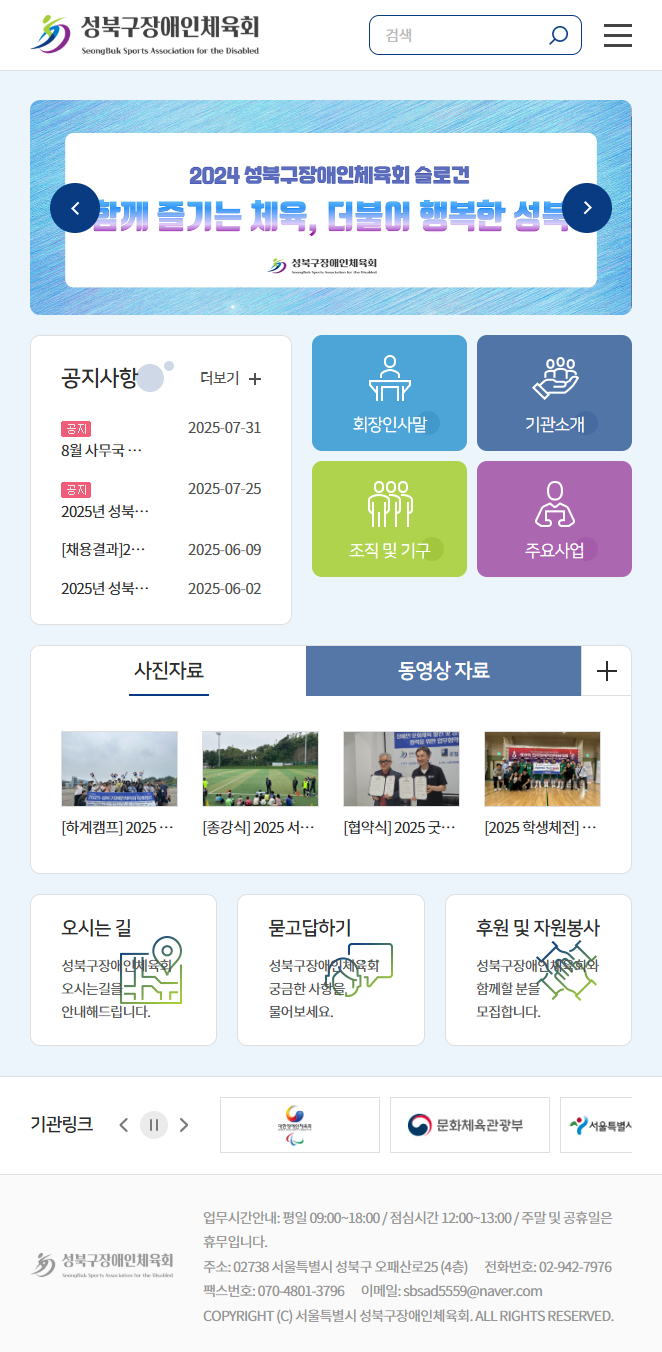The image size is (662, 1352).
Task: Open the 8월 사무국 notice
Action: tap(102, 450)
